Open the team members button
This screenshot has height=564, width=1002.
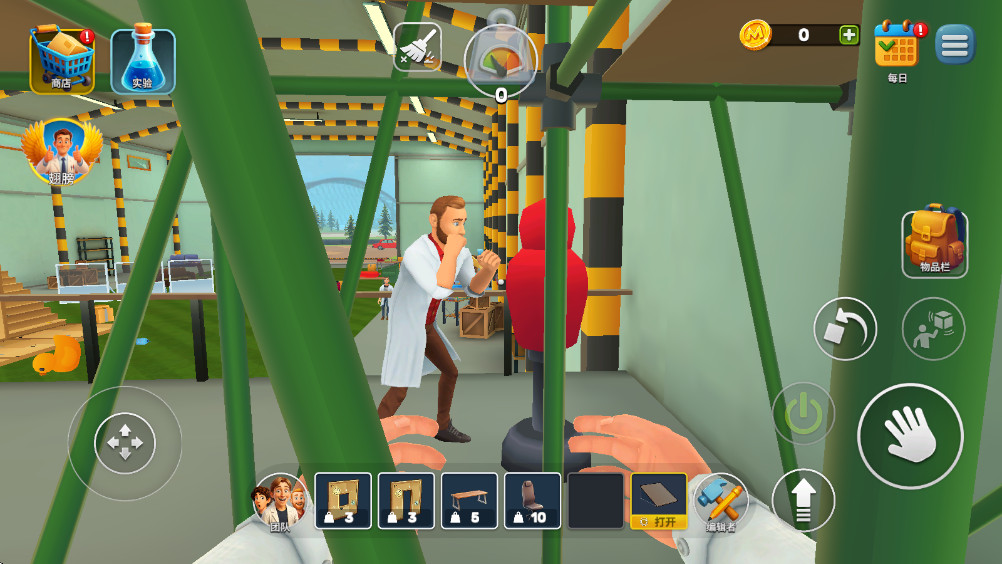coord(279,501)
